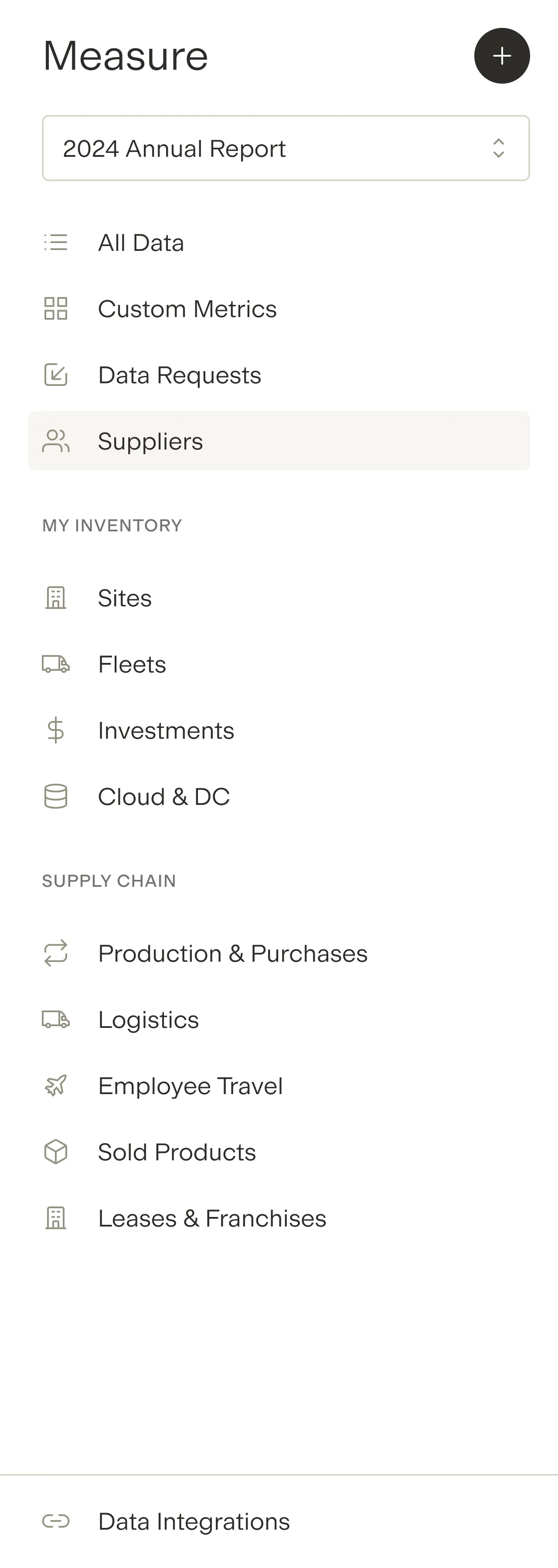Click the Employee Travel airplane icon
The width and height of the screenshot is (558, 1568).
55,1085
